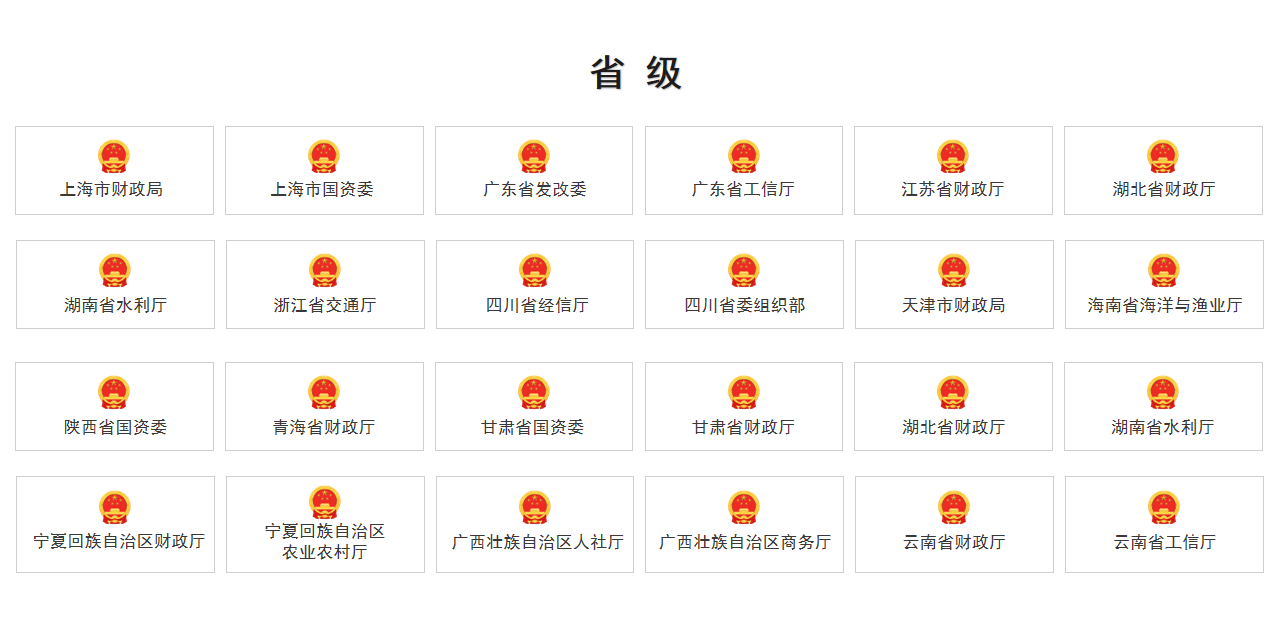This screenshot has height=618, width=1280.
Task: Select the 甘肃省财政厅 card
Action: (743, 407)
